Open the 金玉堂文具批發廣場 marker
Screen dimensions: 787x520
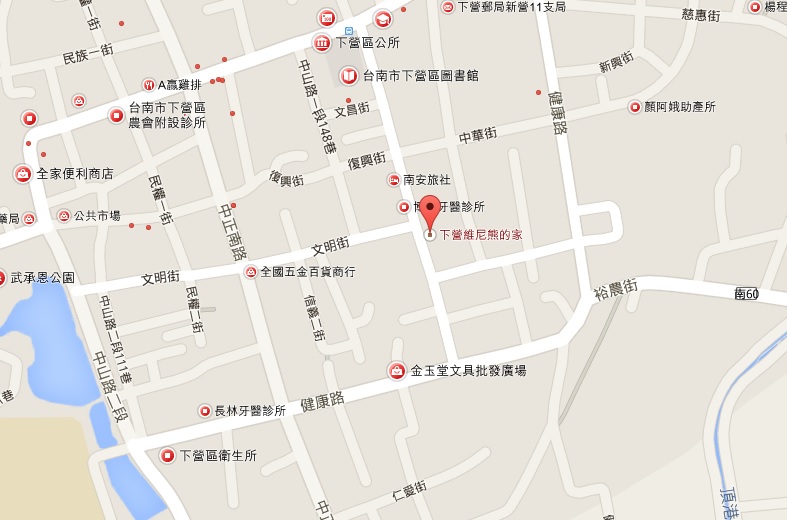pos(397,371)
